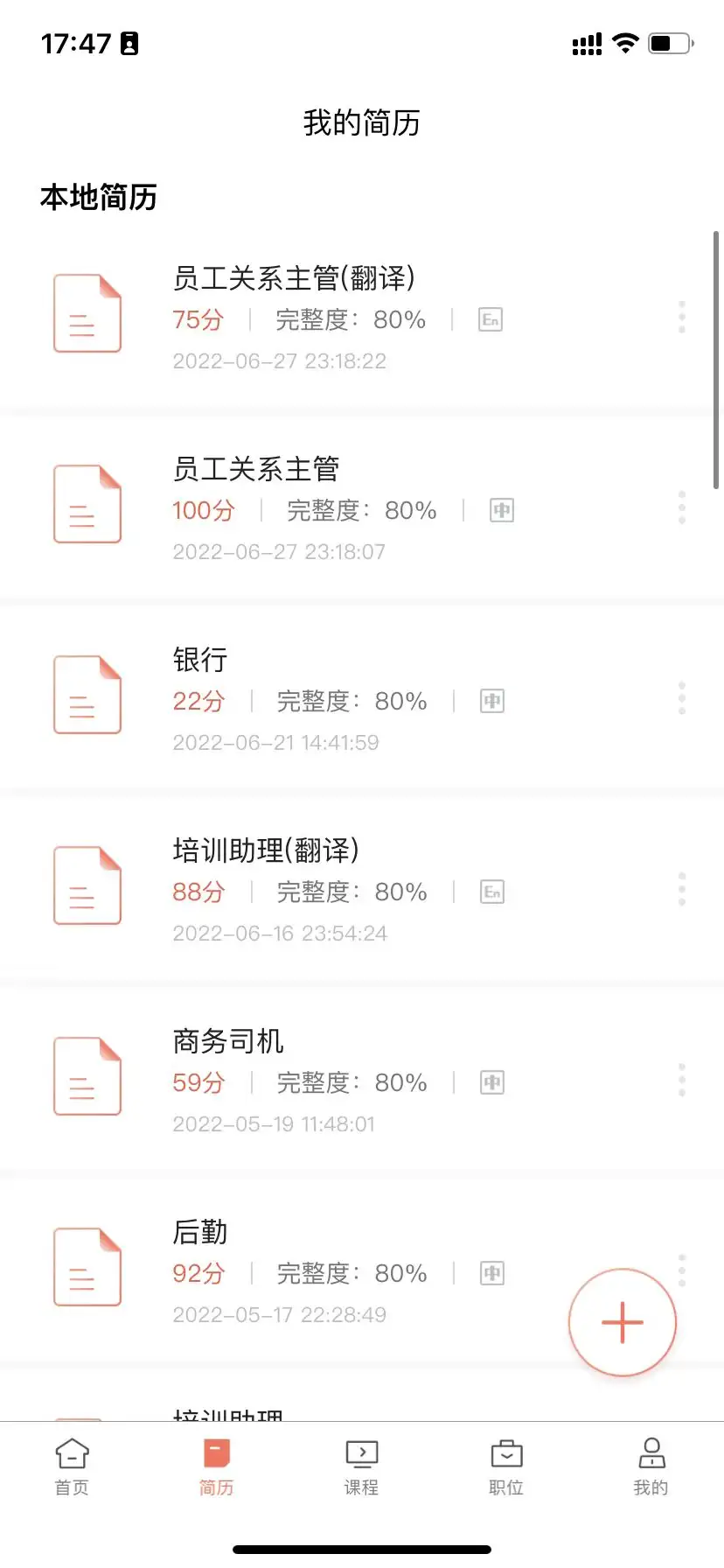Open the 100分 员工关系主管 resume
Viewport: 724px width, 1568px height.
coord(256,470)
